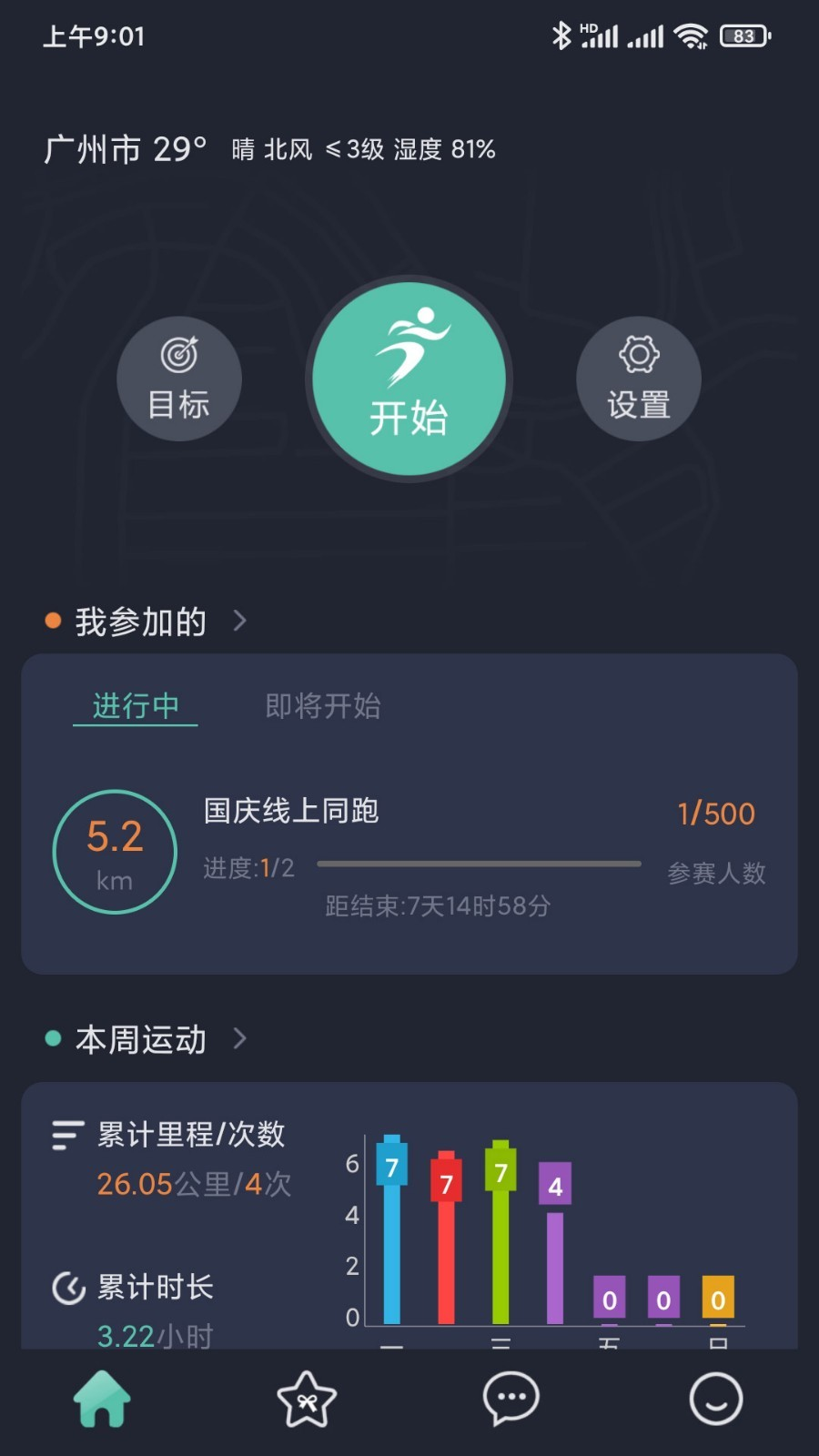Image resolution: width=819 pixels, height=1456 pixels.
Task: Tap the star badge icon in bottom bar
Action: coord(307,1399)
